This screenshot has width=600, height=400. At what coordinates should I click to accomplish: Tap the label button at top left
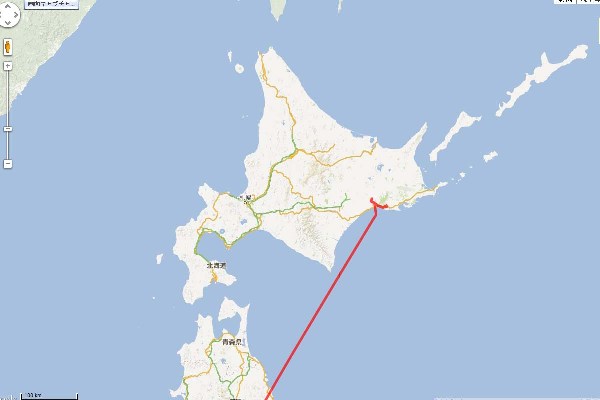(50, 4)
